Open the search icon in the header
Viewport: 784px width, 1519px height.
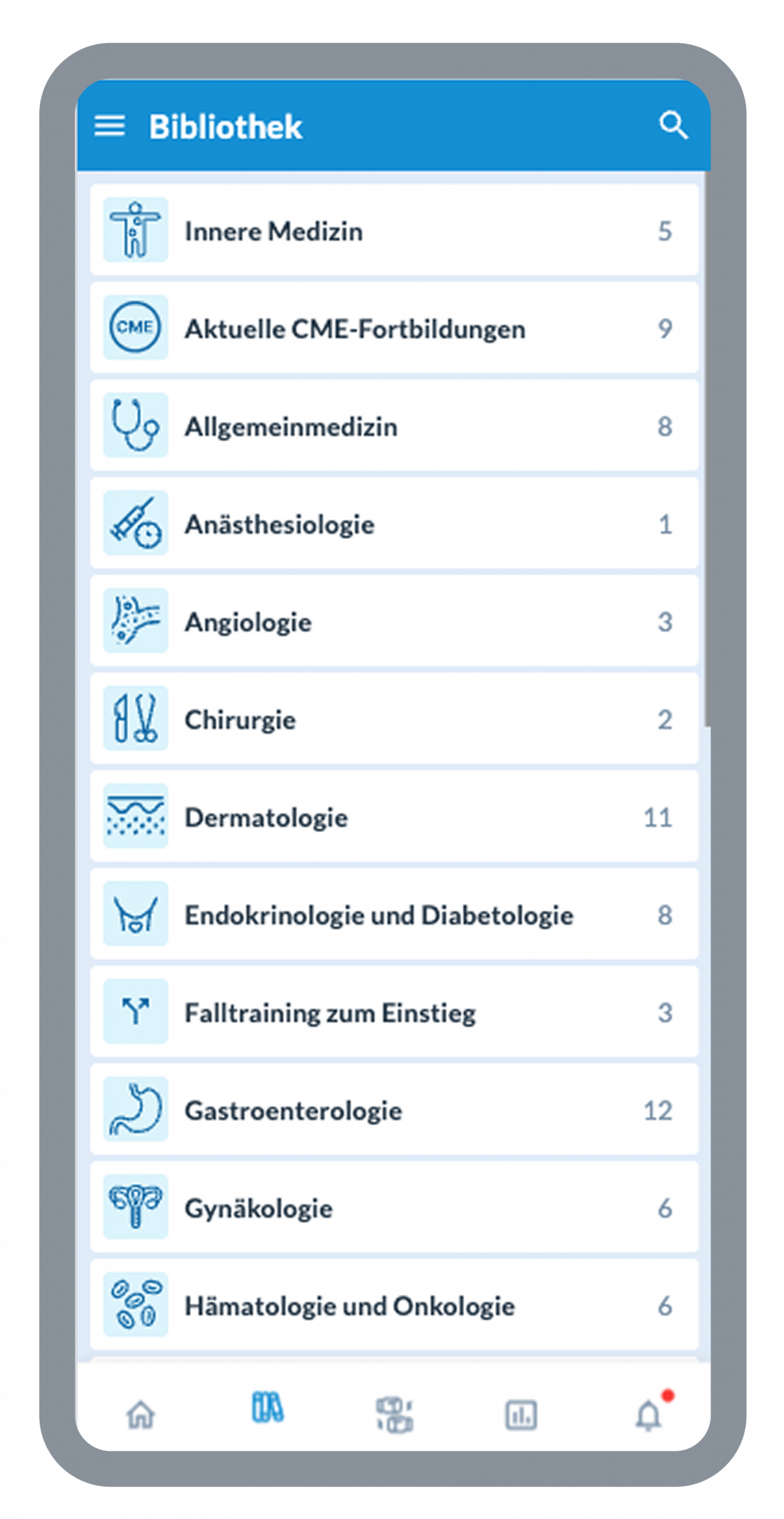click(675, 125)
